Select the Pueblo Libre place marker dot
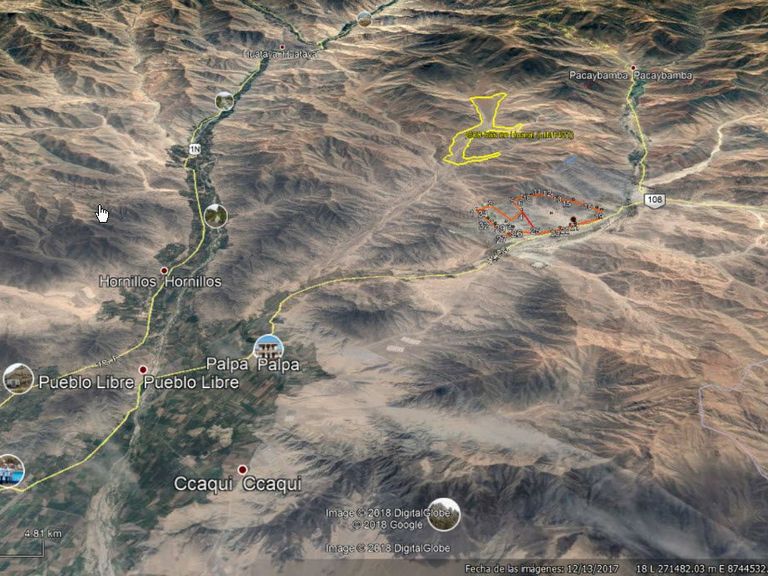This screenshot has width=768, height=576. (x=143, y=369)
